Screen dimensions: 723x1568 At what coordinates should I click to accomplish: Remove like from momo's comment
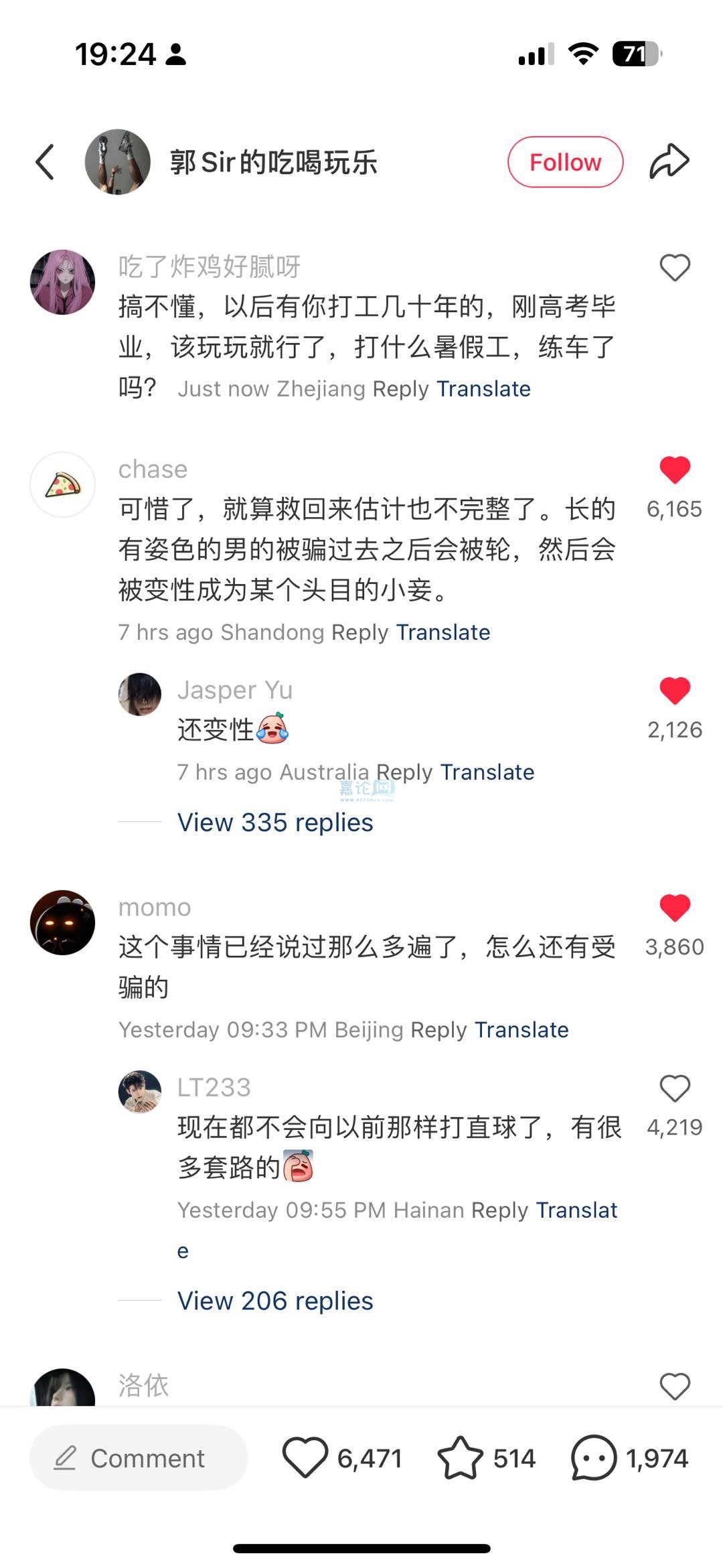[x=674, y=908]
